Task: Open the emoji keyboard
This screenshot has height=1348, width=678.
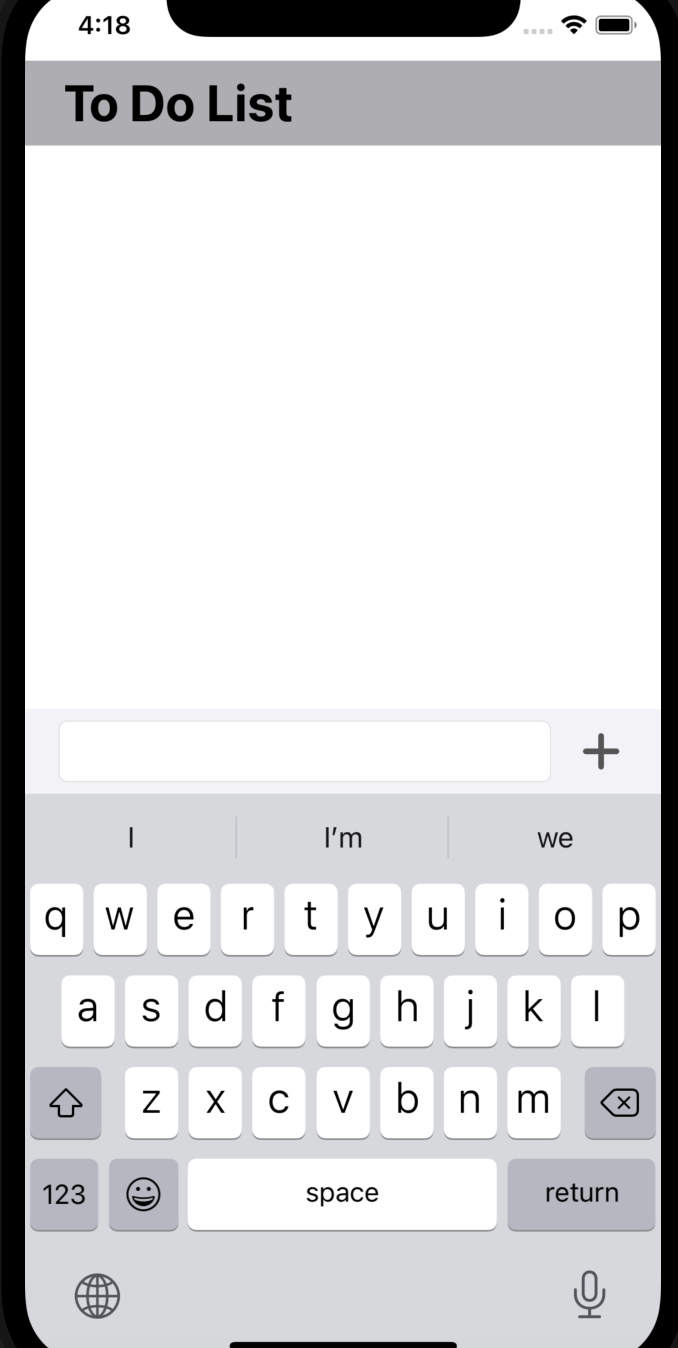Action: pos(143,1194)
